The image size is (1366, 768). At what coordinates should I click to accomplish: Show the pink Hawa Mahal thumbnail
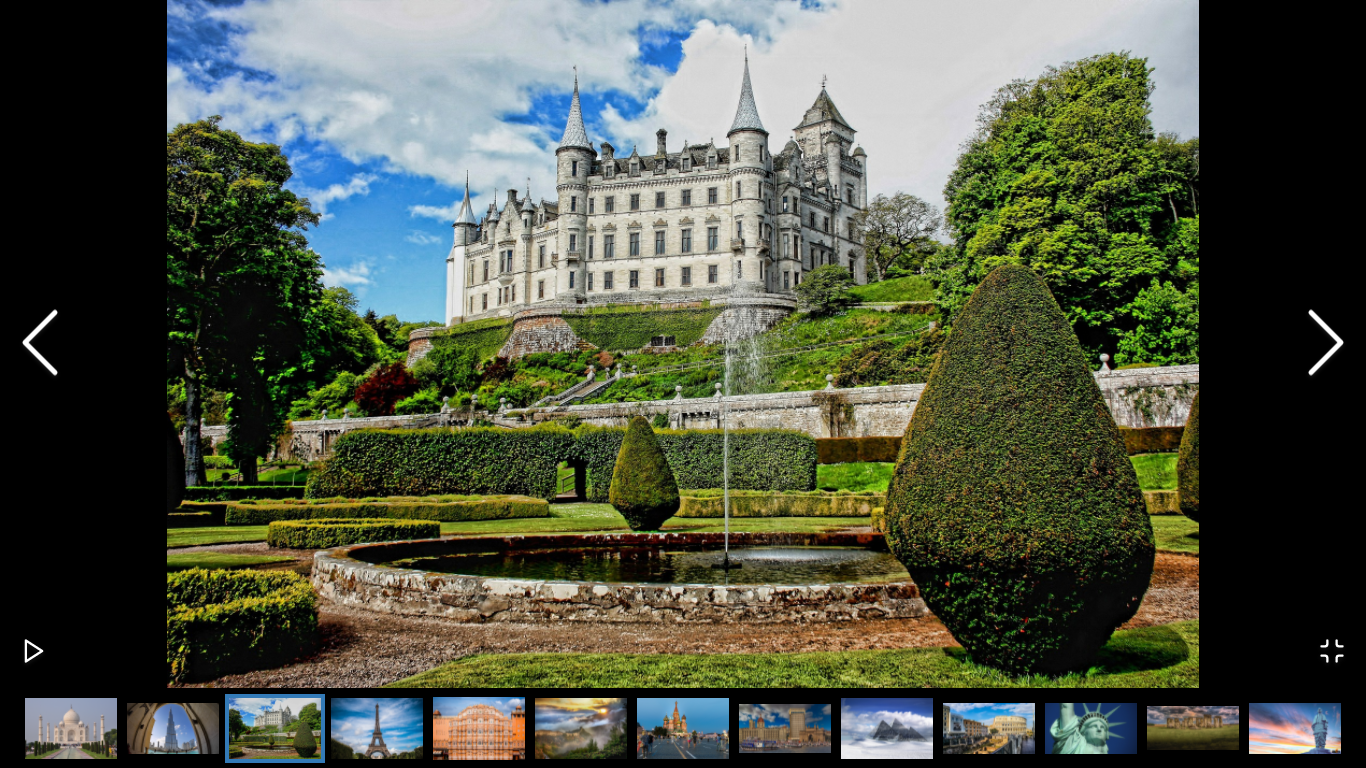pos(479,728)
